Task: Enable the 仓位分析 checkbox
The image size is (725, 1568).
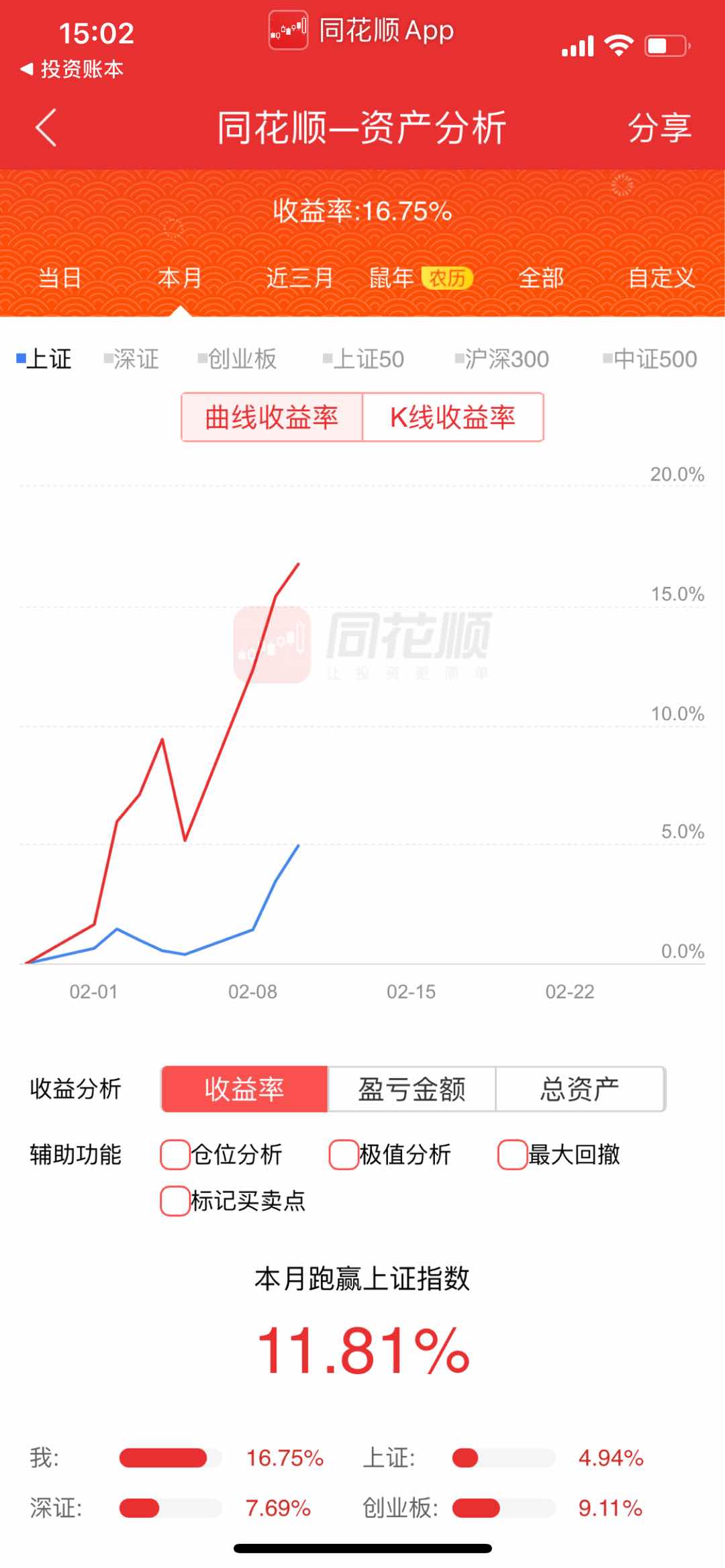Action: pyautogui.click(x=175, y=1155)
